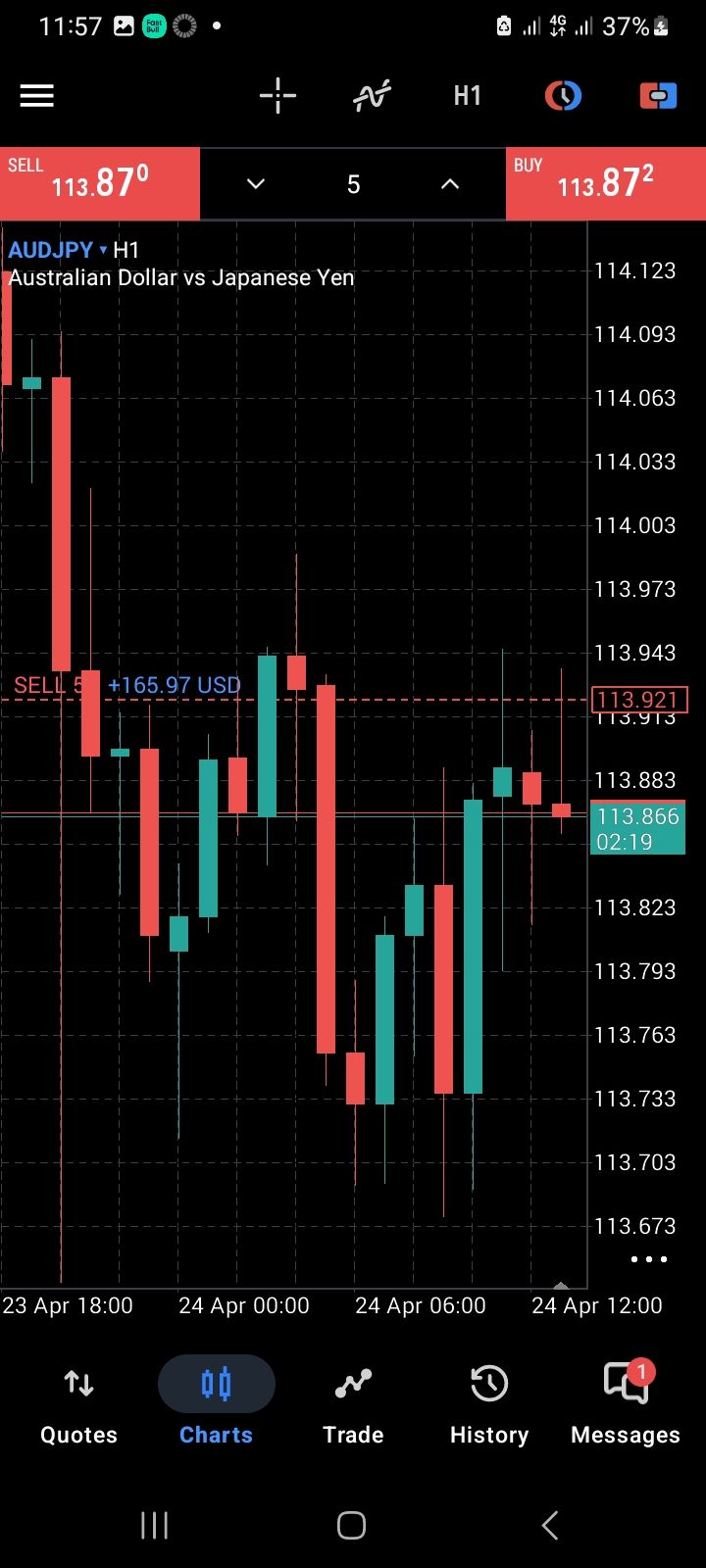Increase the lot volume
Viewport: 706px width, 1568px height.
pyautogui.click(x=450, y=184)
